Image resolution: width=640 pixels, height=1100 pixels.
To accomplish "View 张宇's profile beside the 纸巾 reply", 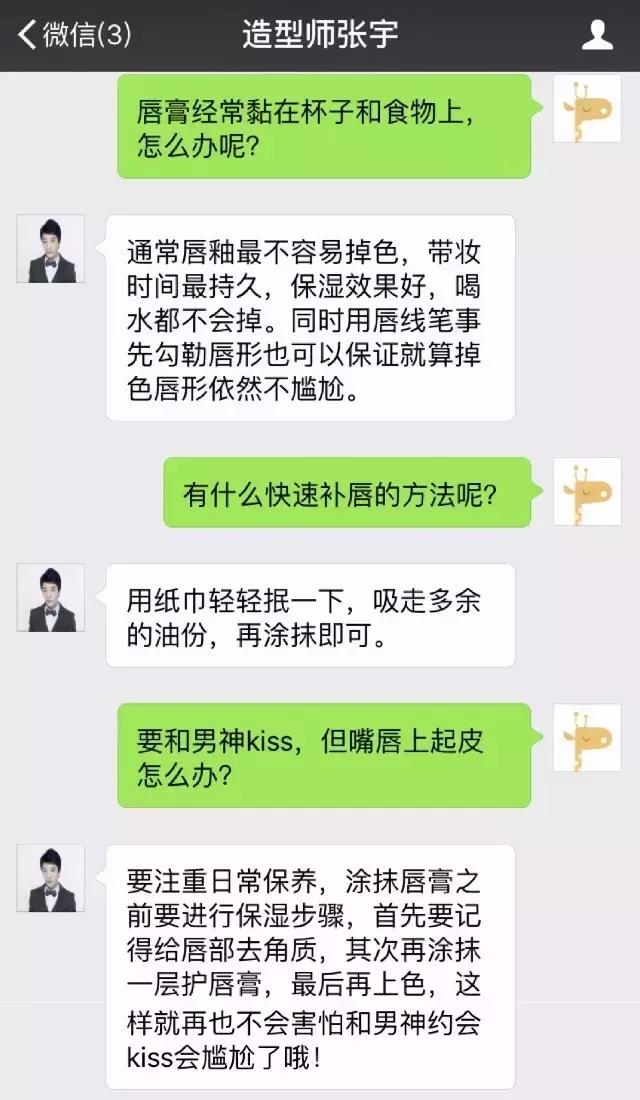I will [51, 598].
